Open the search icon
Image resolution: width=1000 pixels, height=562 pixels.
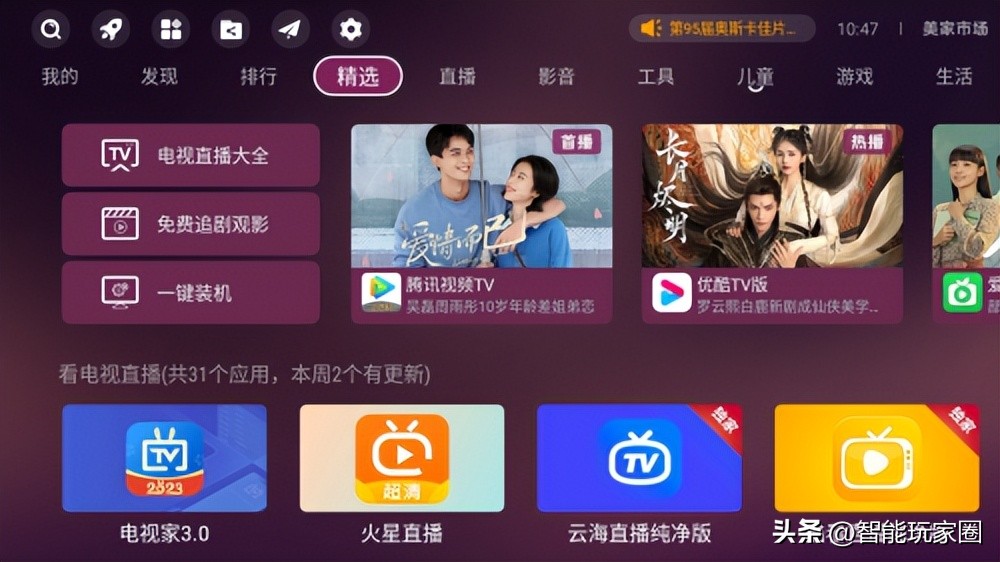tap(50, 29)
